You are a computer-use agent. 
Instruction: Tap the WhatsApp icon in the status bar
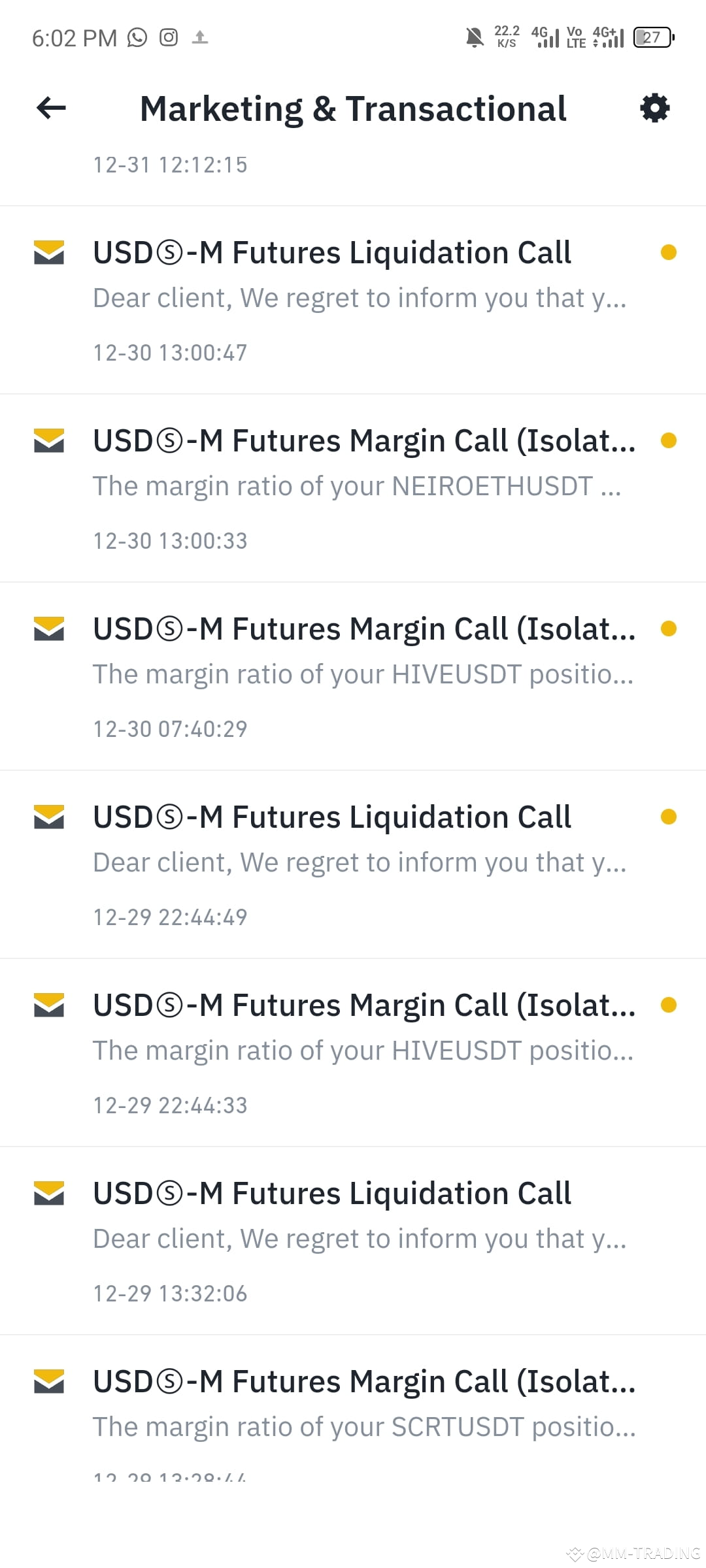pos(136,37)
